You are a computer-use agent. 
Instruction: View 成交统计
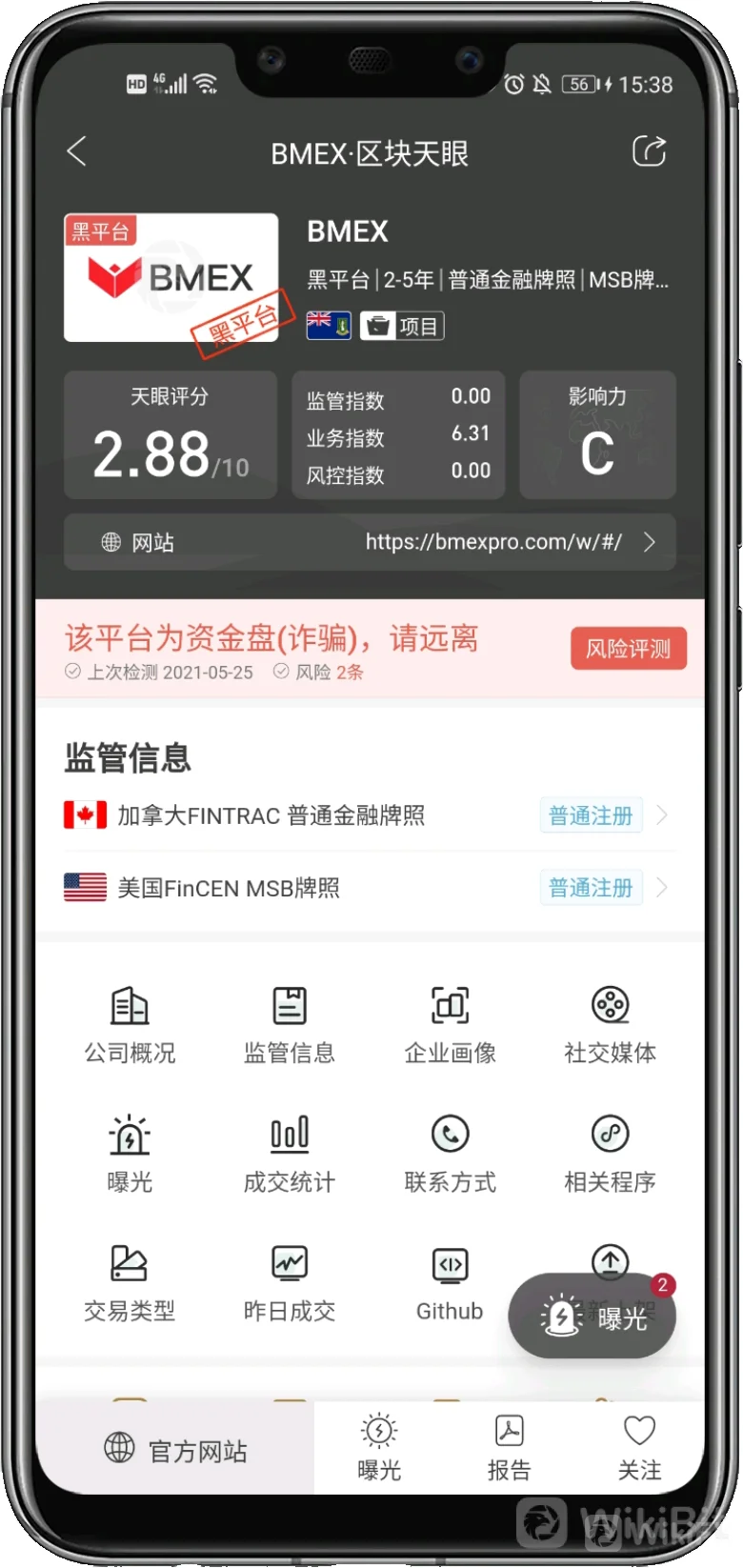(x=290, y=1153)
